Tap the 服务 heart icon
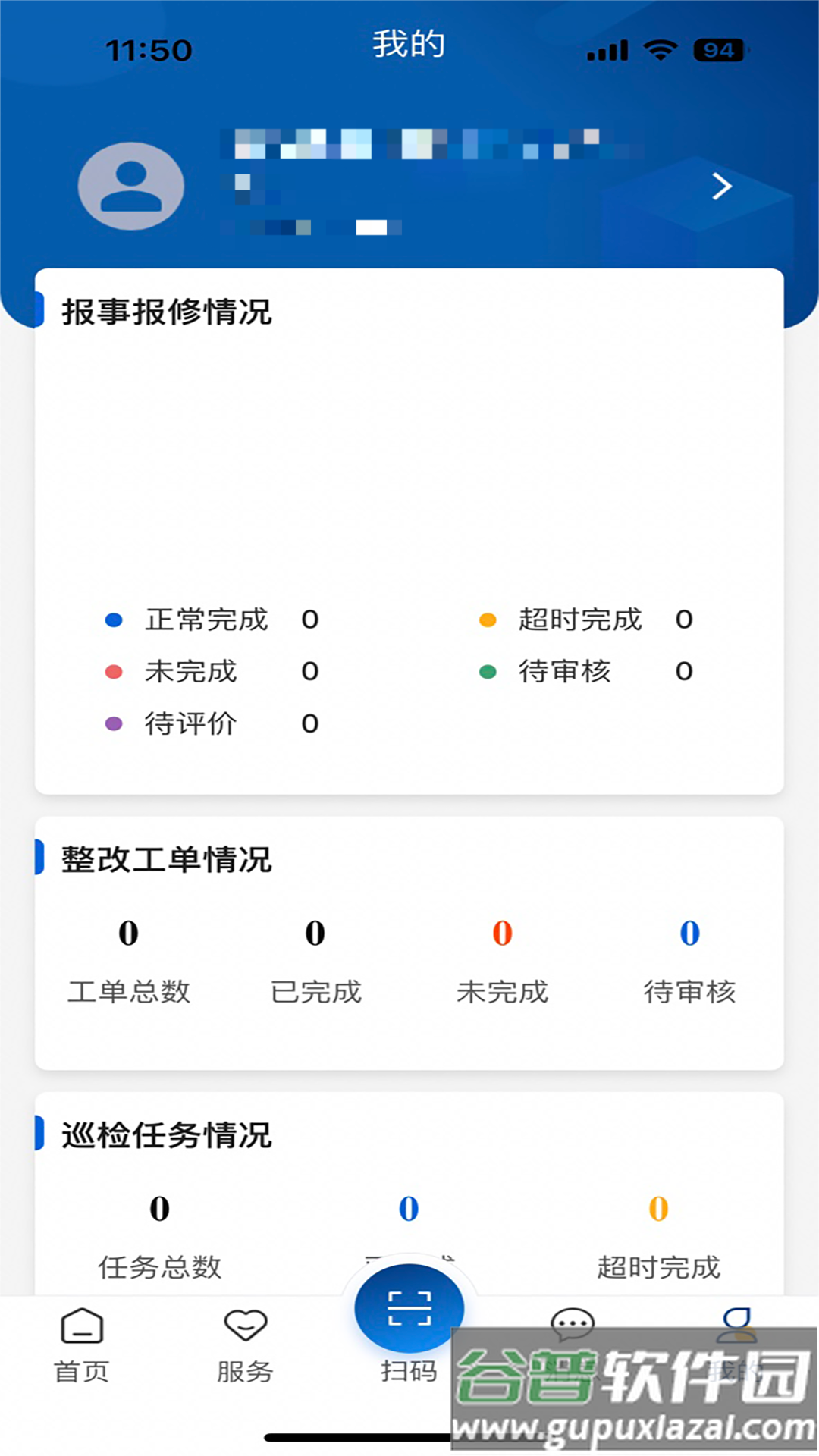The width and height of the screenshot is (819, 1456). (x=244, y=1323)
